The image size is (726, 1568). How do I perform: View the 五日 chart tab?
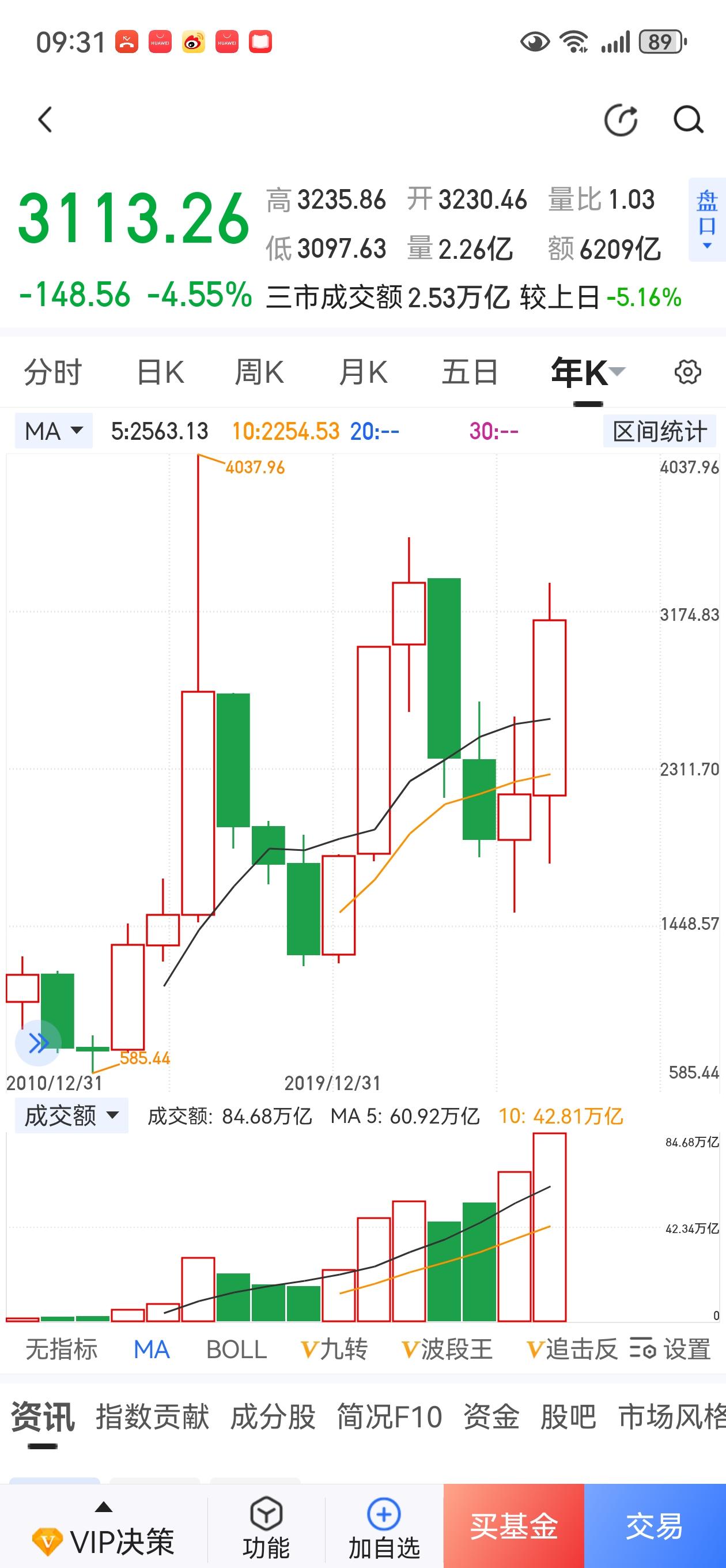[469, 372]
